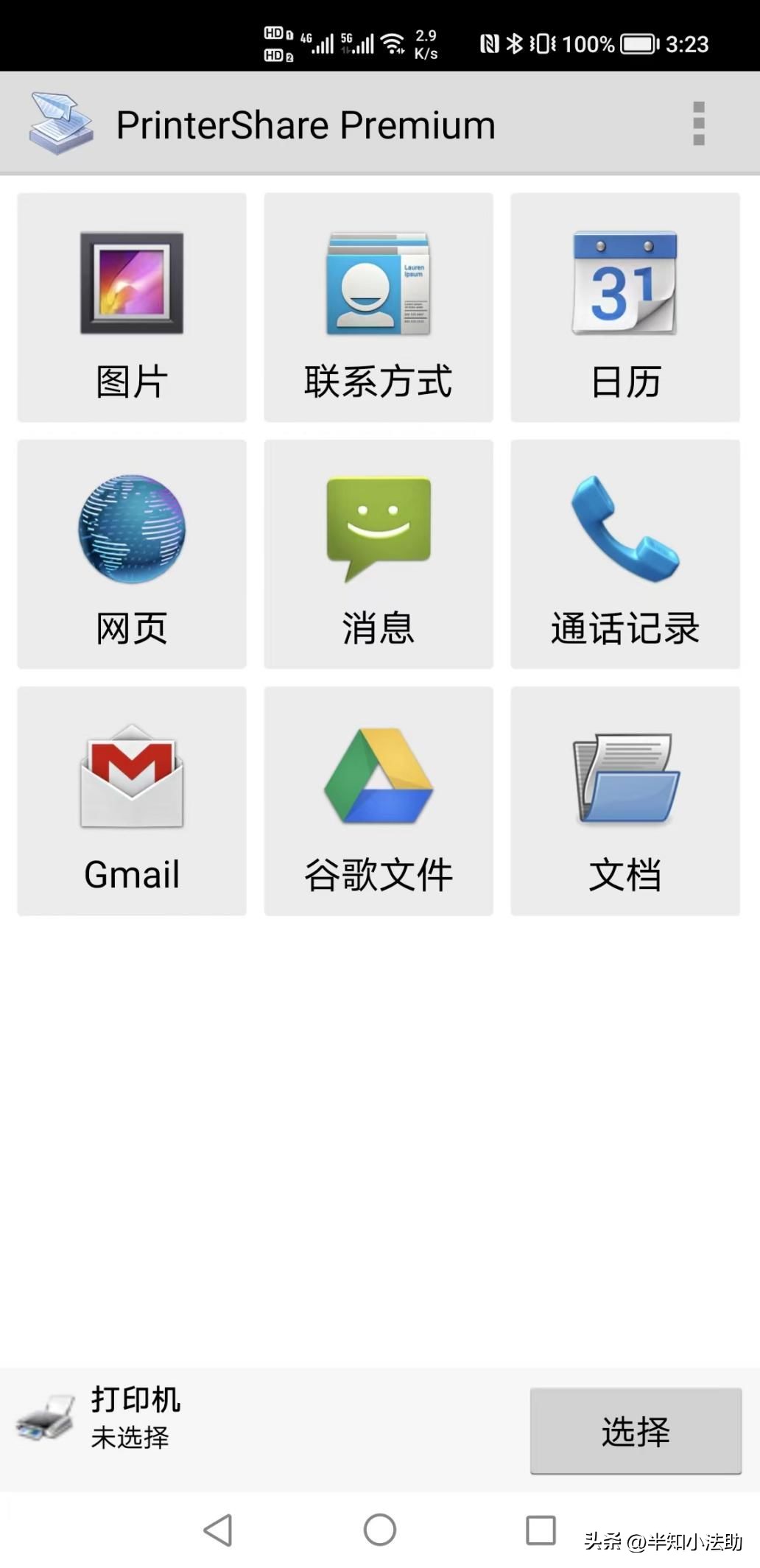Open the 日历 calendar printing option
760x1568 pixels.
coord(624,306)
